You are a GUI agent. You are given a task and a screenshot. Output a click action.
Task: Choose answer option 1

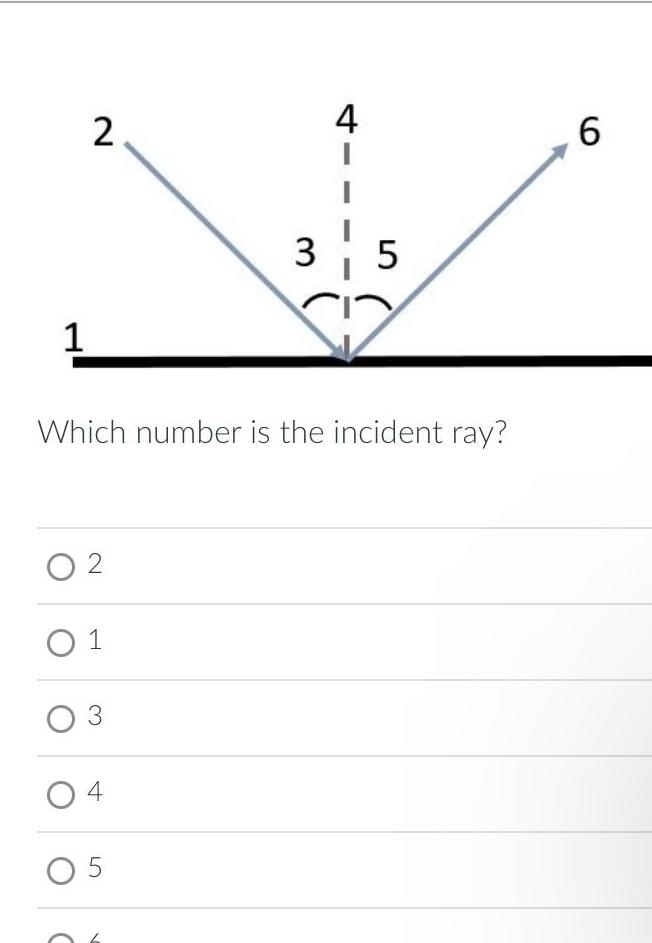pos(61,642)
